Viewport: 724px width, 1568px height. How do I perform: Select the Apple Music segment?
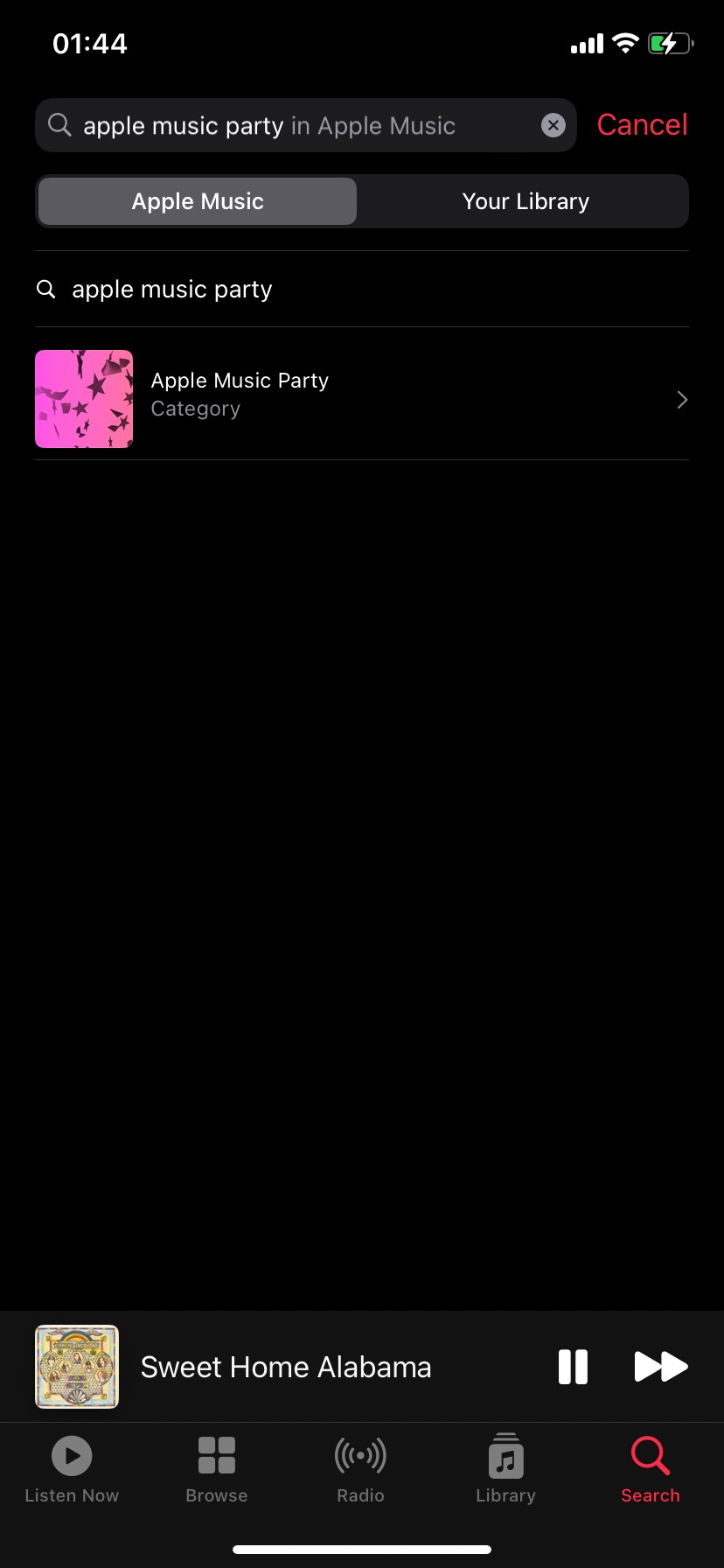[x=198, y=201]
